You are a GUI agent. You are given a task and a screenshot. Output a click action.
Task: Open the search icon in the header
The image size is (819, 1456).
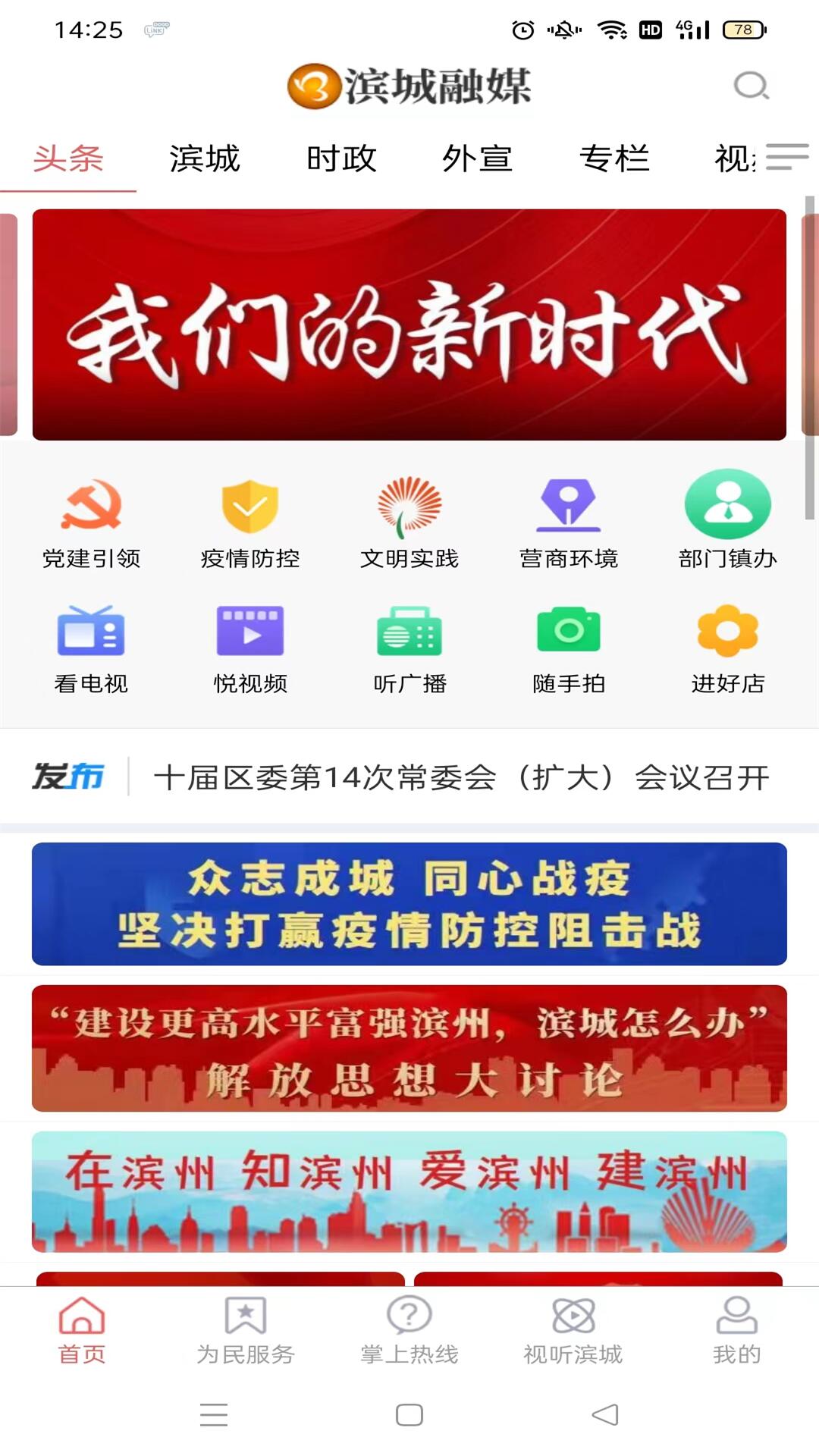pyautogui.click(x=751, y=86)
